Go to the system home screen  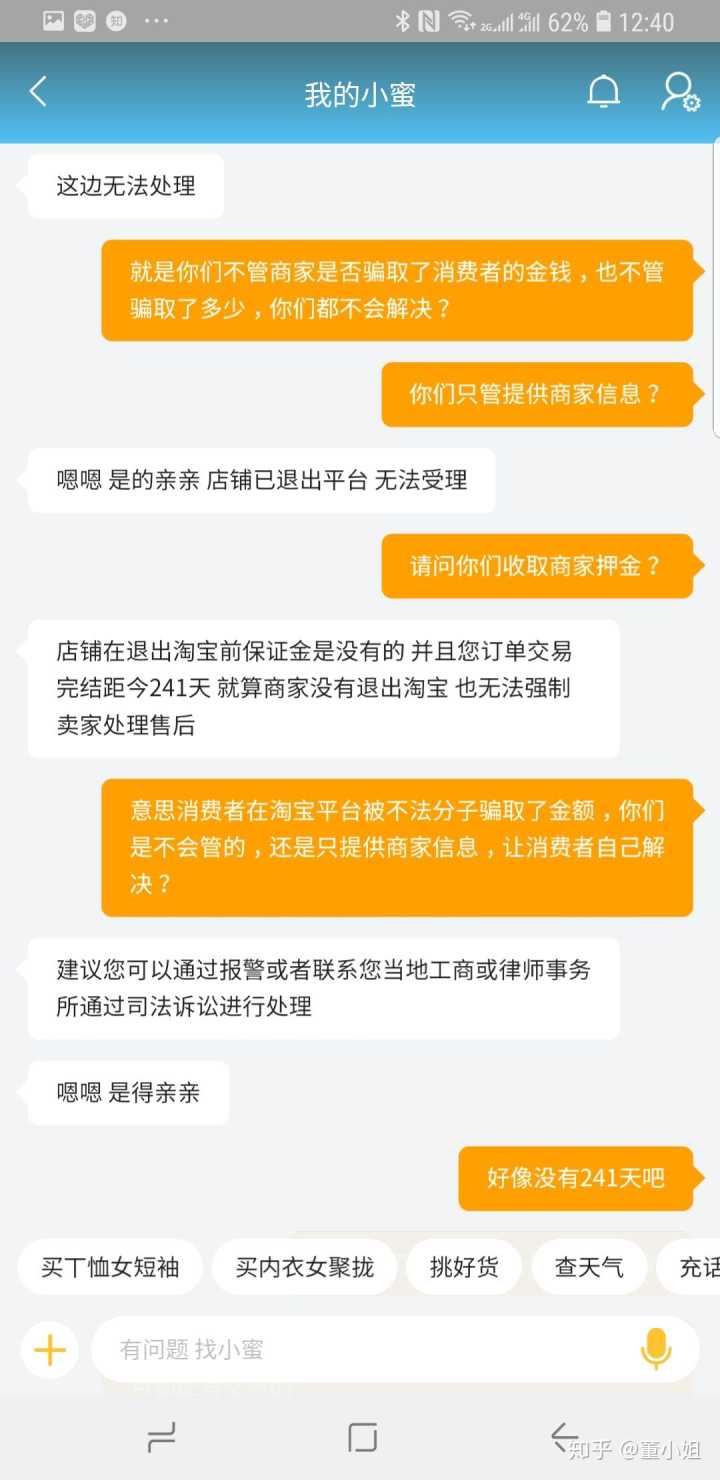(362, 1438)
